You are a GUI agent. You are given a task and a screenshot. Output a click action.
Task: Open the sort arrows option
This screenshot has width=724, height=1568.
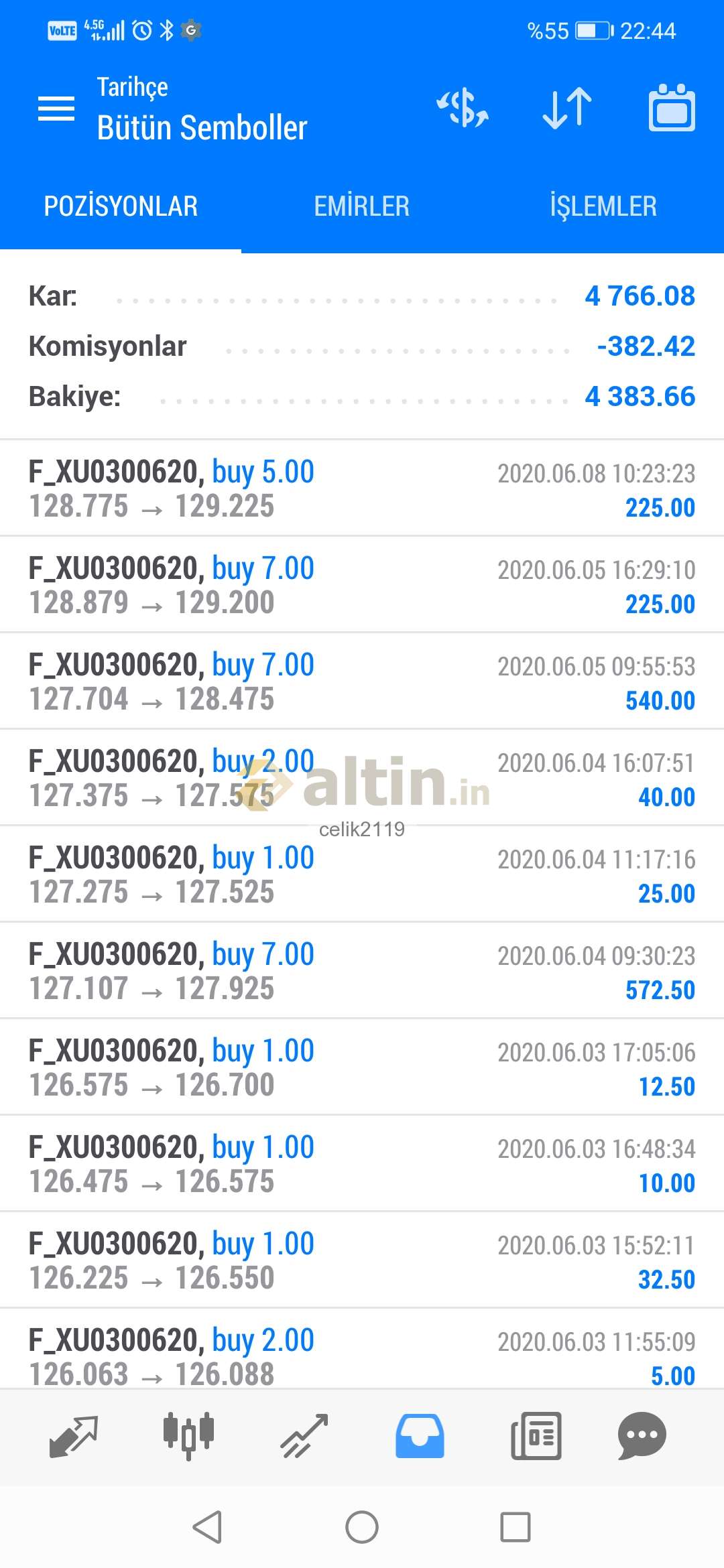click(567, 108)
